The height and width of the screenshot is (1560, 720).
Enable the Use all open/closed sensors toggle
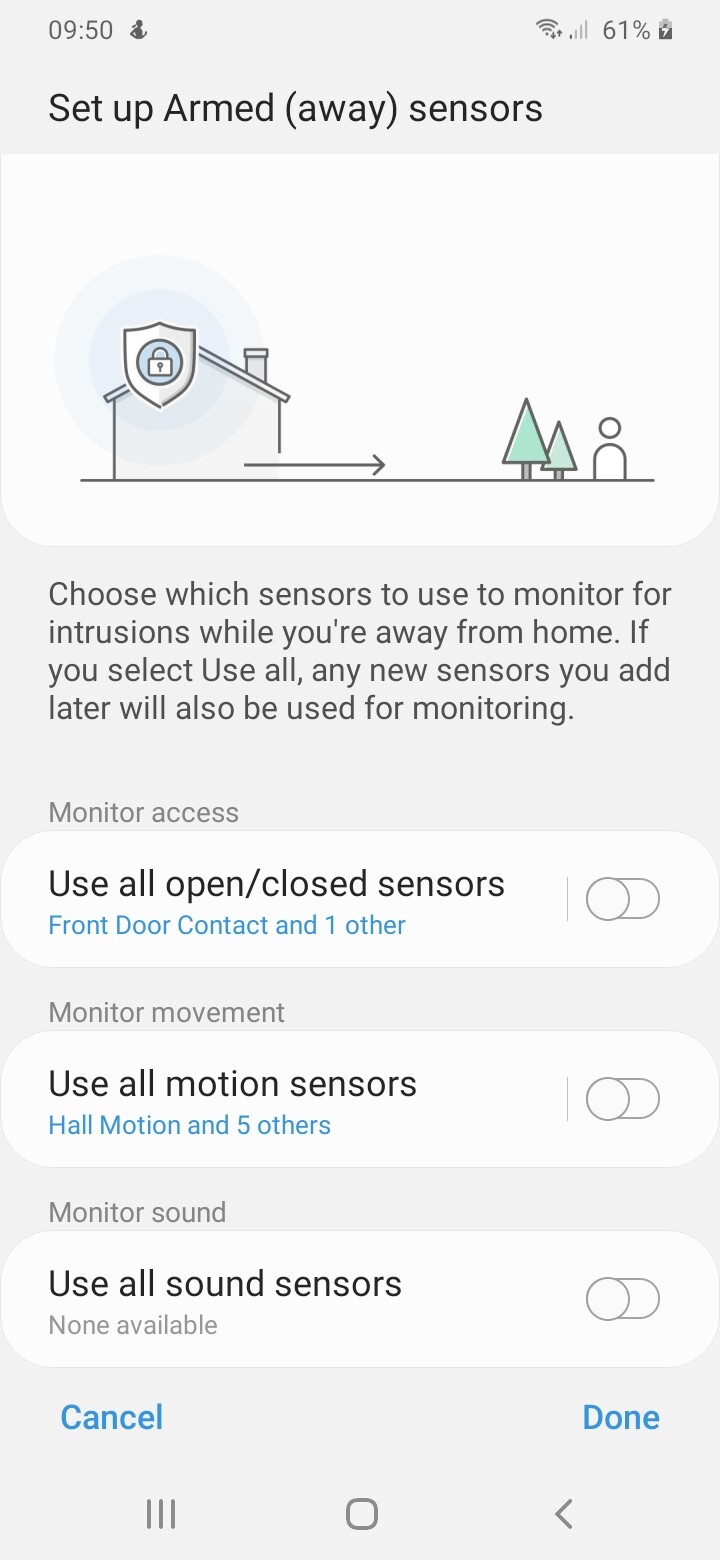point(622,898)
